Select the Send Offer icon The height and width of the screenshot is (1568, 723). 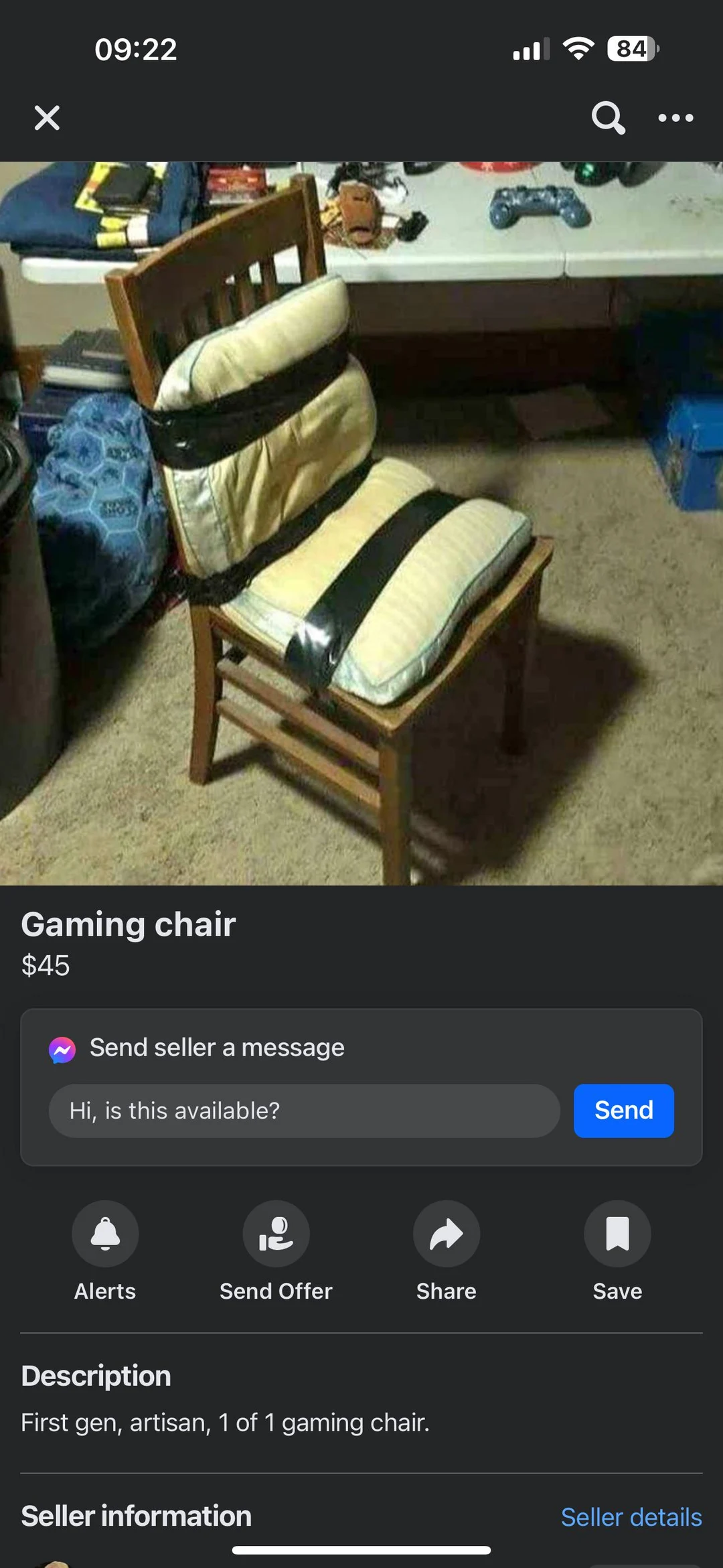pos(275,1232)
